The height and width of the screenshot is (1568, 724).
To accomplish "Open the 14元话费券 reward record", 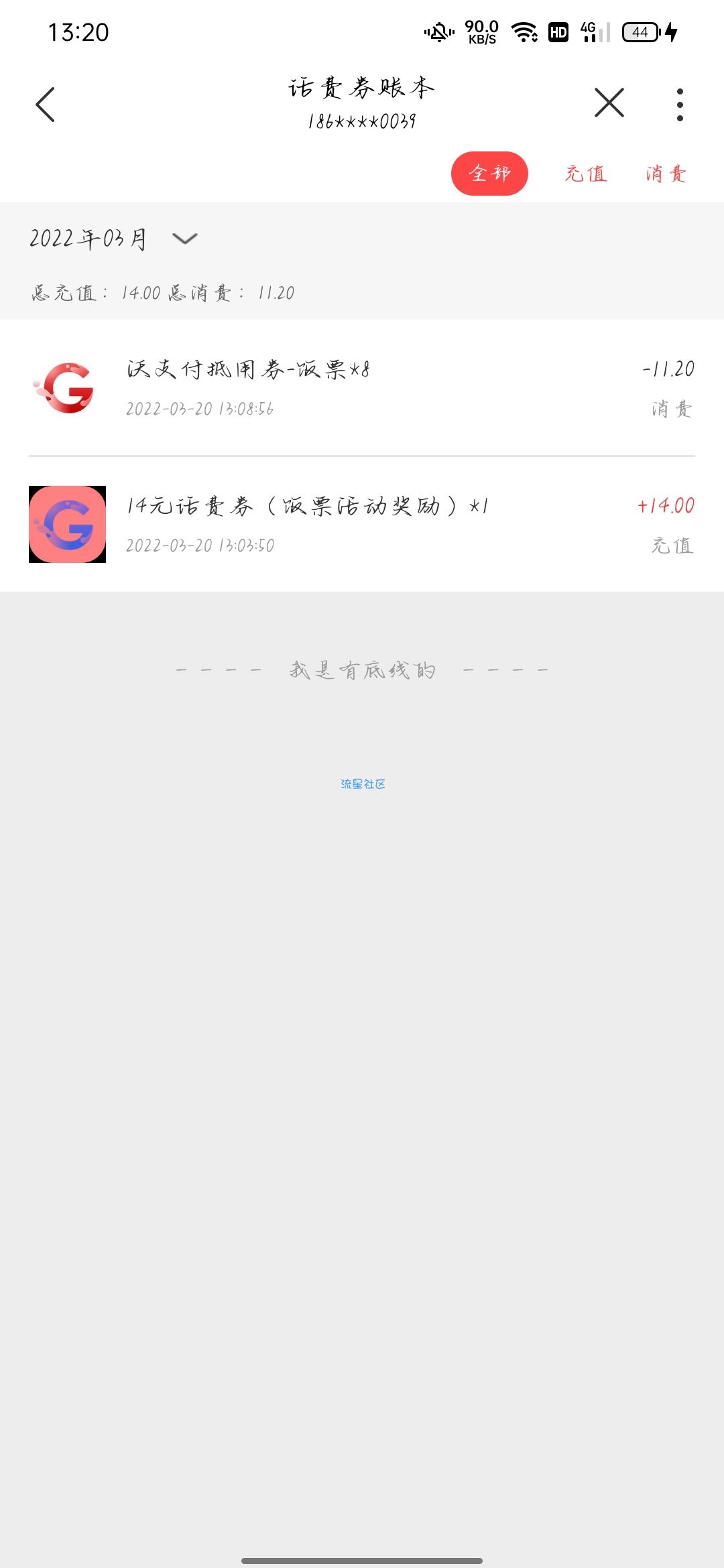I will click(362, 524).
